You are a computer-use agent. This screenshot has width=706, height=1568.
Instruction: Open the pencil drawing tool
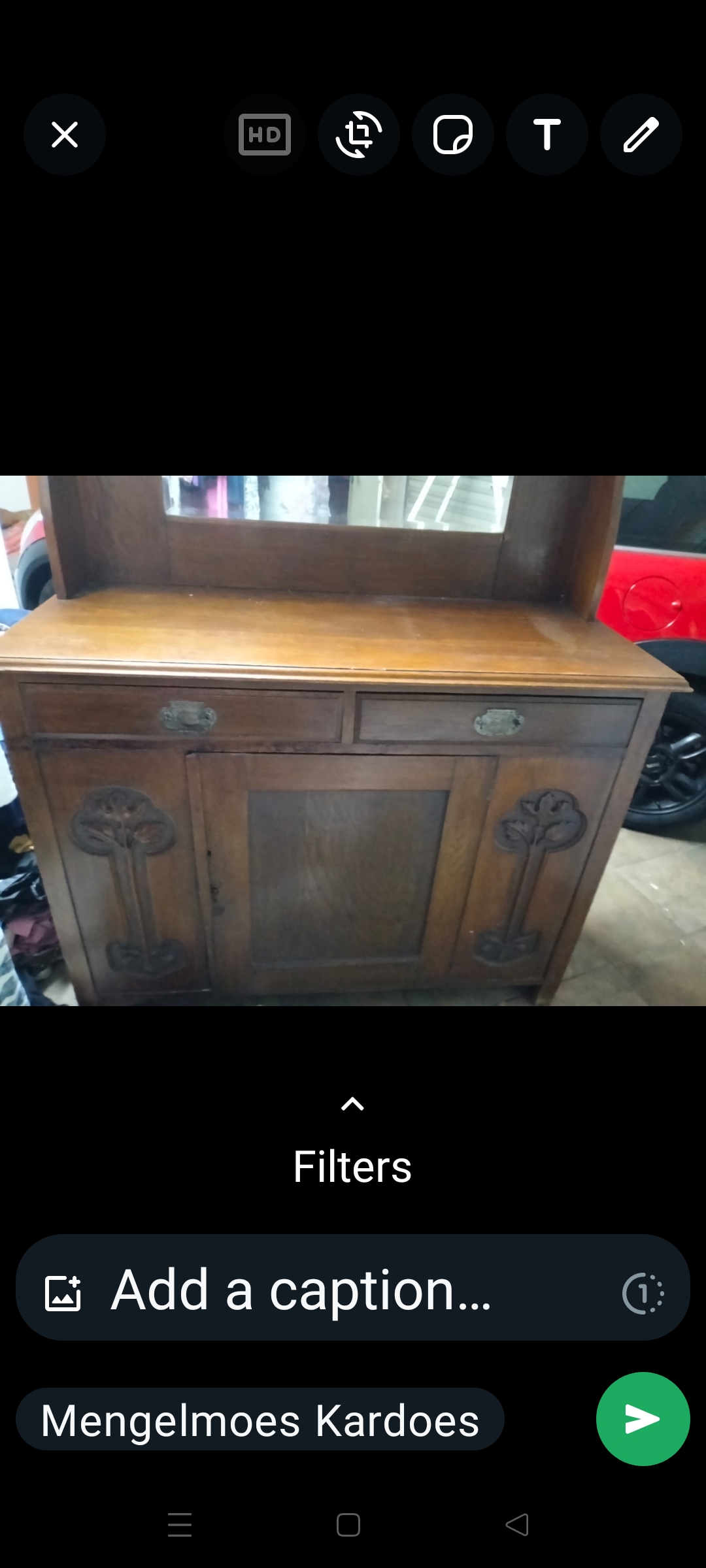[x=641, y=135]
